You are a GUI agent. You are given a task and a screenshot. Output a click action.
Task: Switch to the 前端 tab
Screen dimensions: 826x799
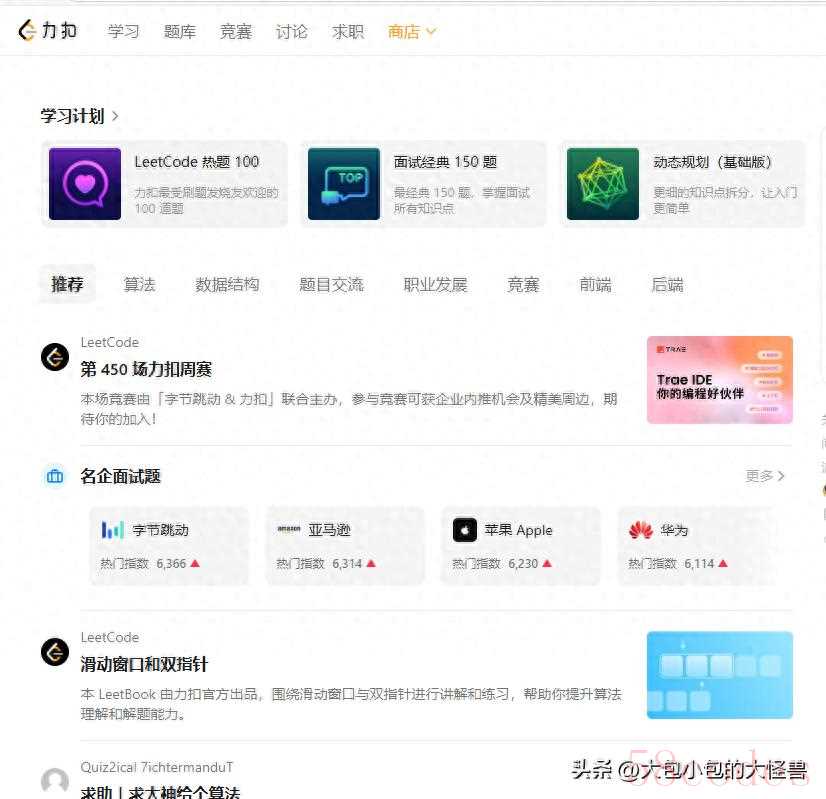click(595, 284)
